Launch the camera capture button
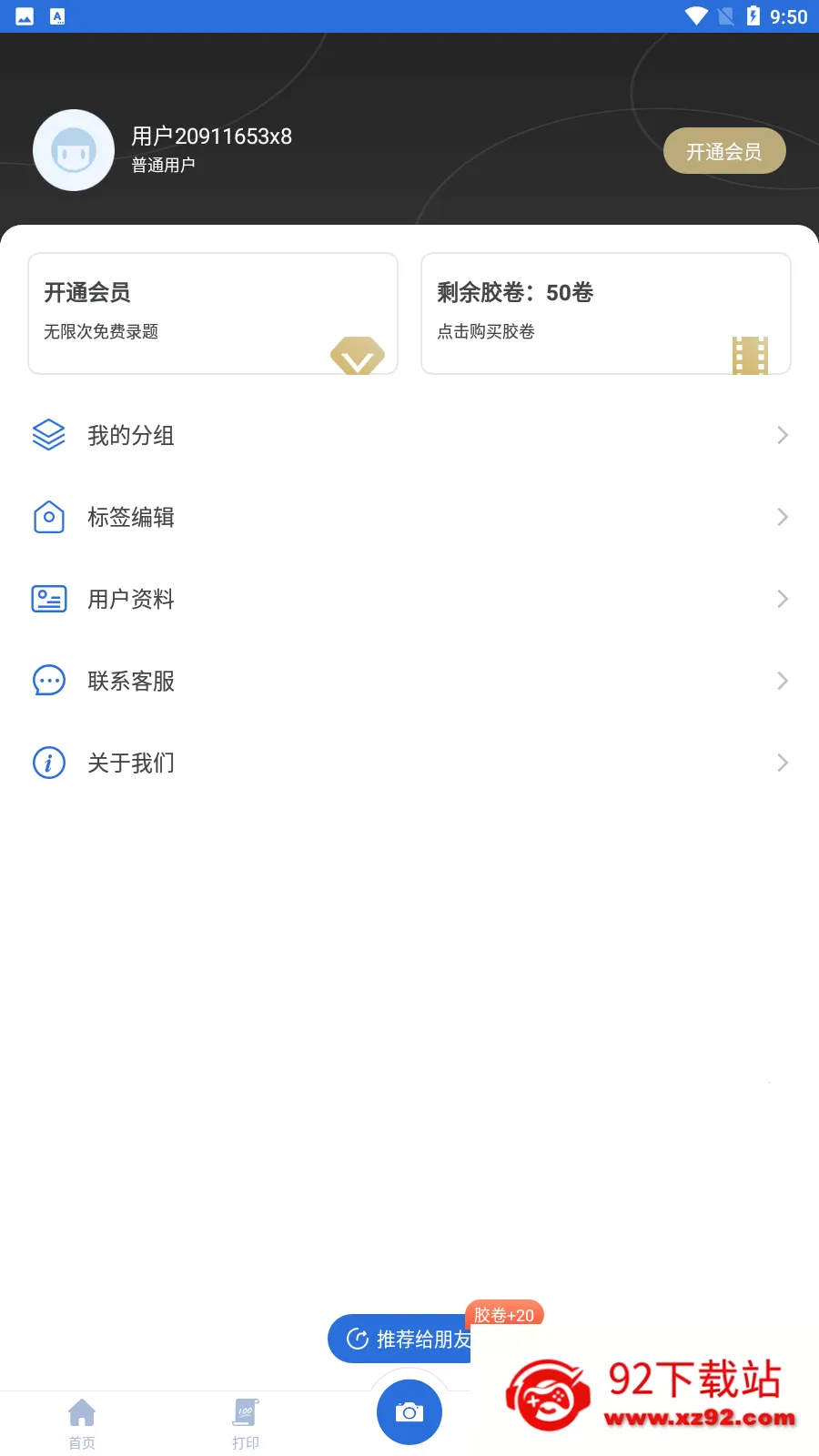This screenshot has width=819, height=1456. 409,1412
